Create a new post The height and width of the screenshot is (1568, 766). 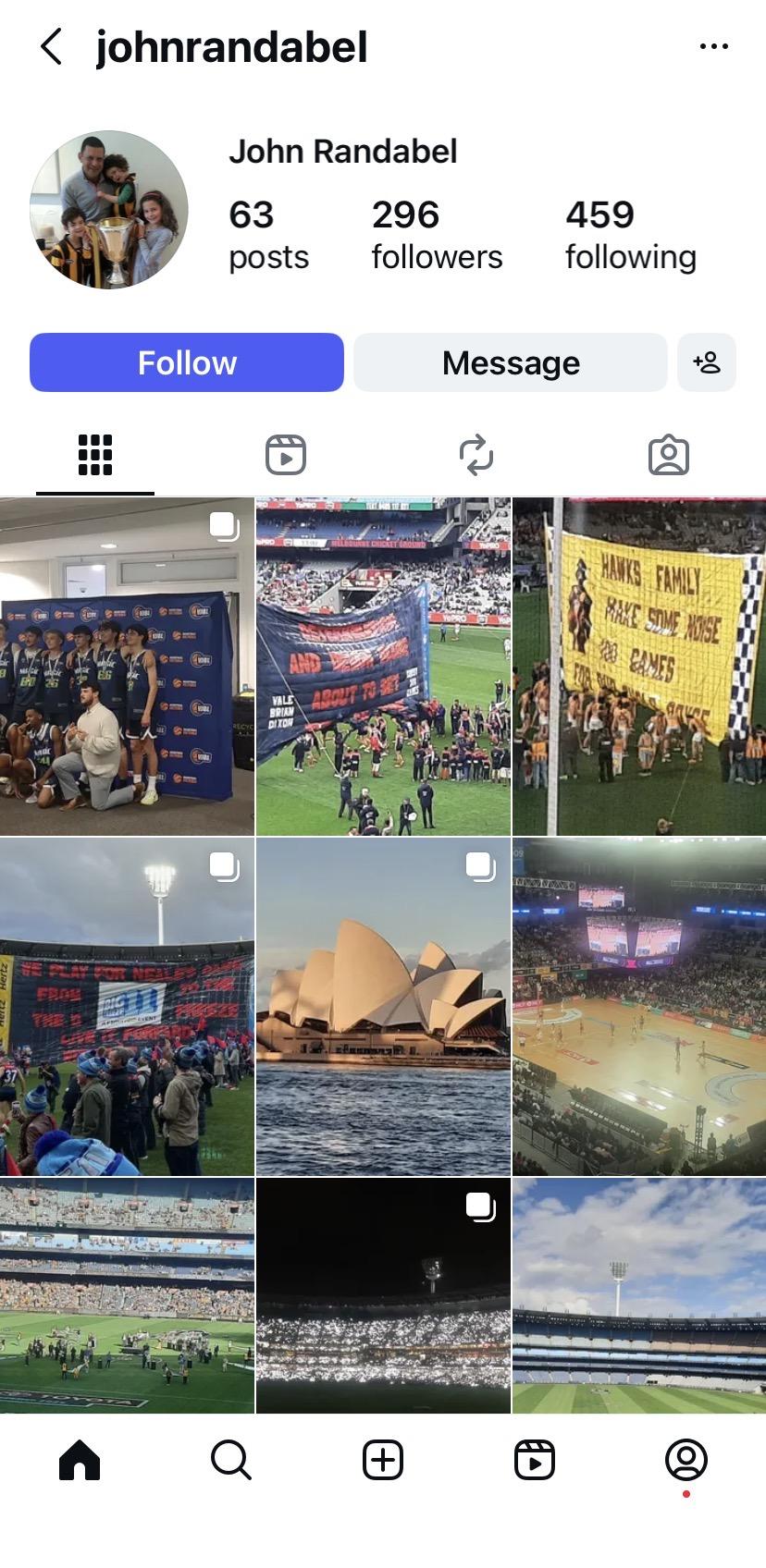383,1461
